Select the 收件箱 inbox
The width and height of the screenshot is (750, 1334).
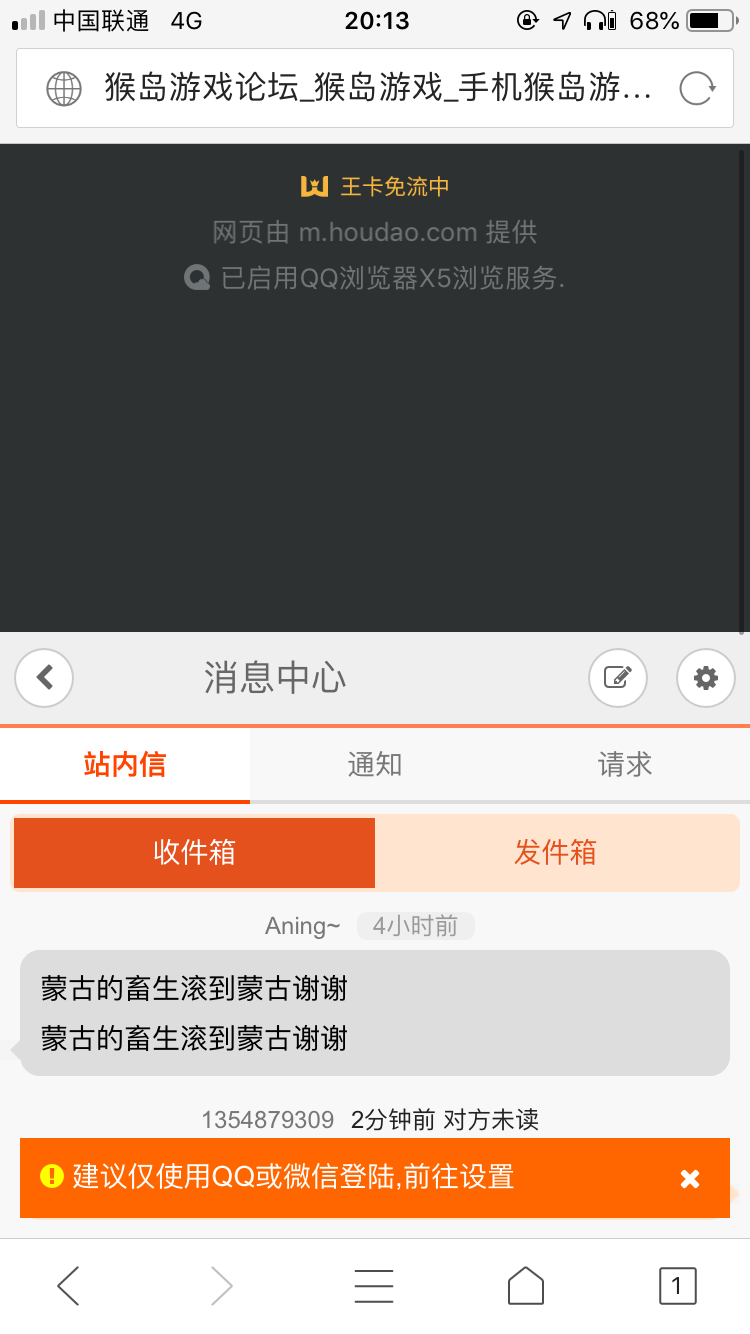coord(194,852)
